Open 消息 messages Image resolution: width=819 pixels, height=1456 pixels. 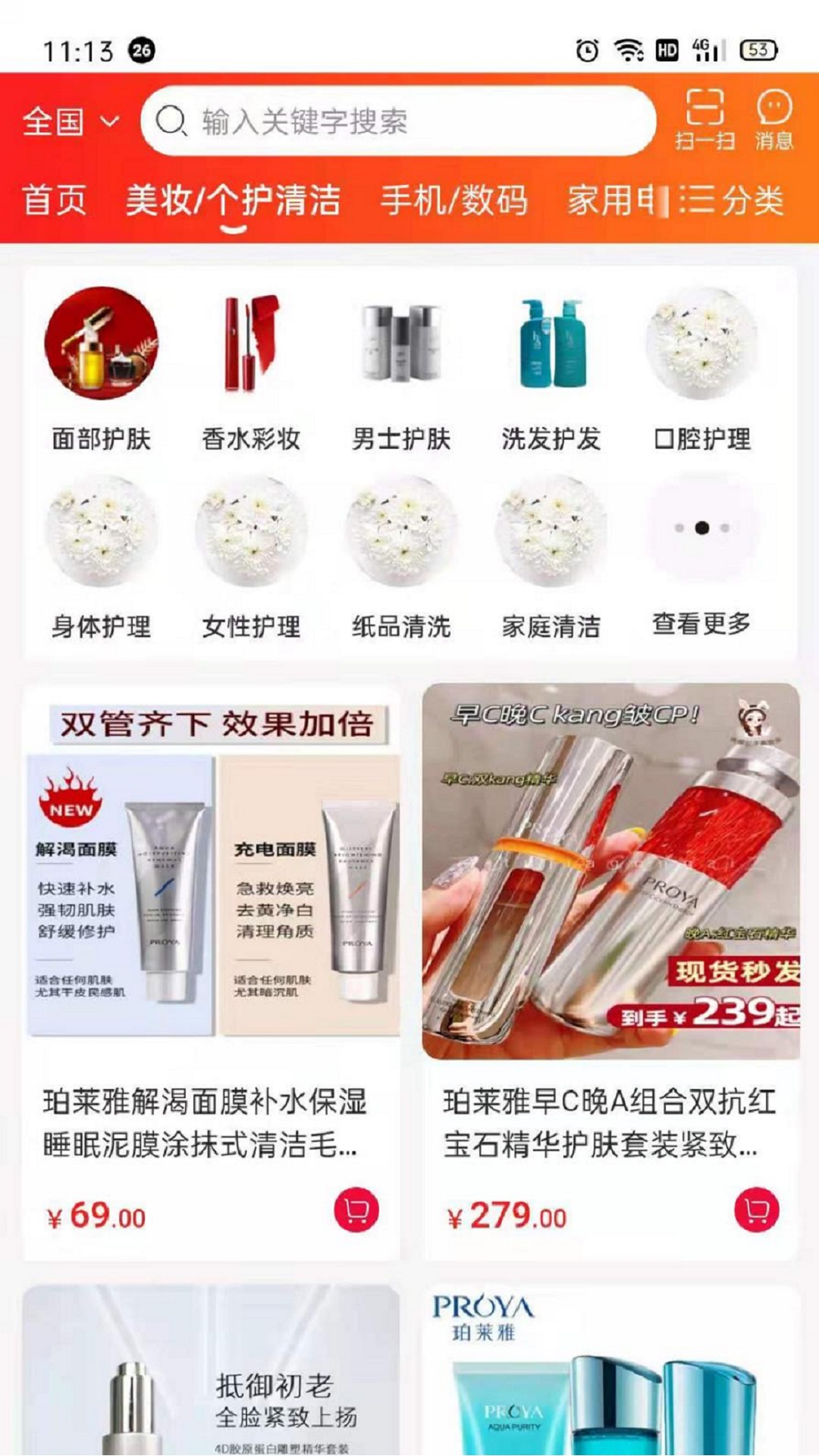point(773,119)
